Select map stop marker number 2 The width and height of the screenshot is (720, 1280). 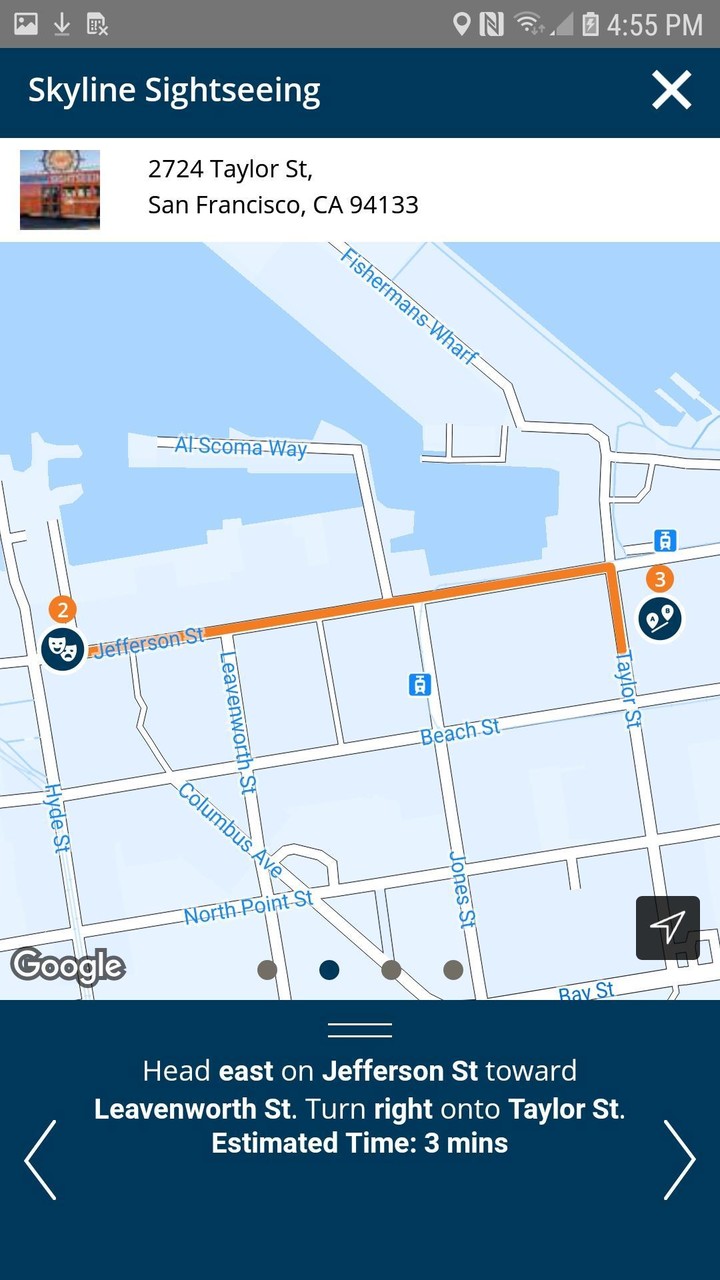pyautogui.click(x=62, y=647)
